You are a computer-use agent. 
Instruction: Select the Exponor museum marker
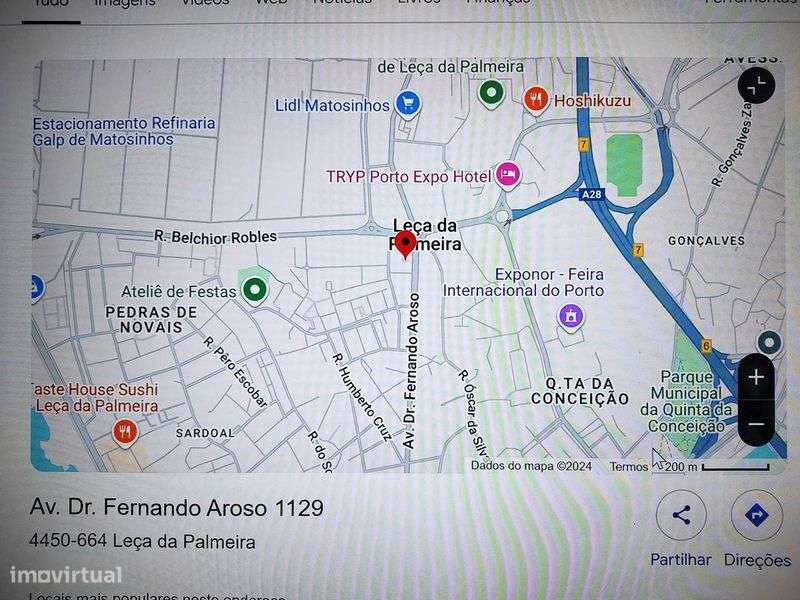(571, 318)
